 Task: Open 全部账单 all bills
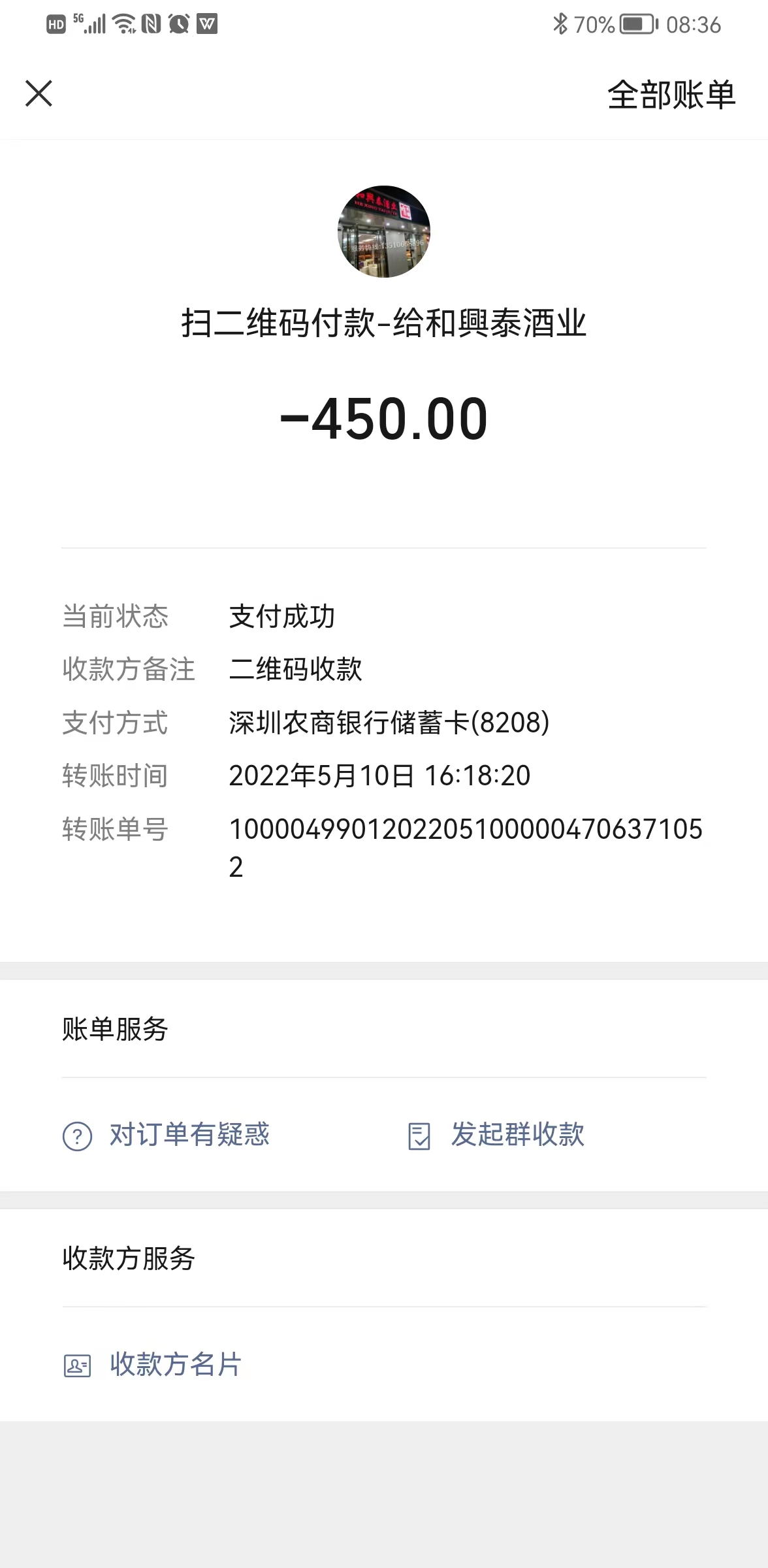(671, 95)
